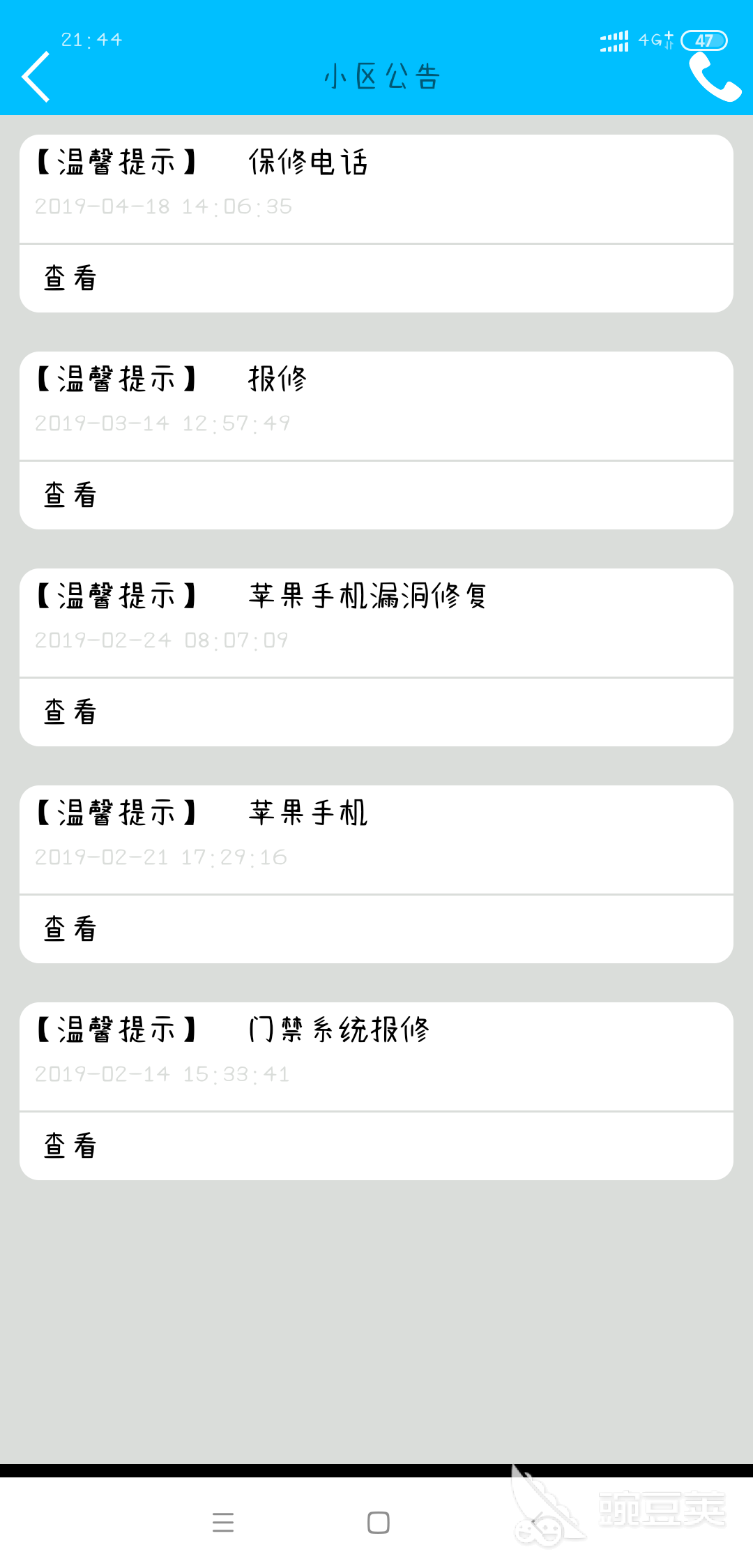Screen dimensions: 753x1568
Task: Tap 查看 under the 保修电话 notice
Action: click(70, 278)
